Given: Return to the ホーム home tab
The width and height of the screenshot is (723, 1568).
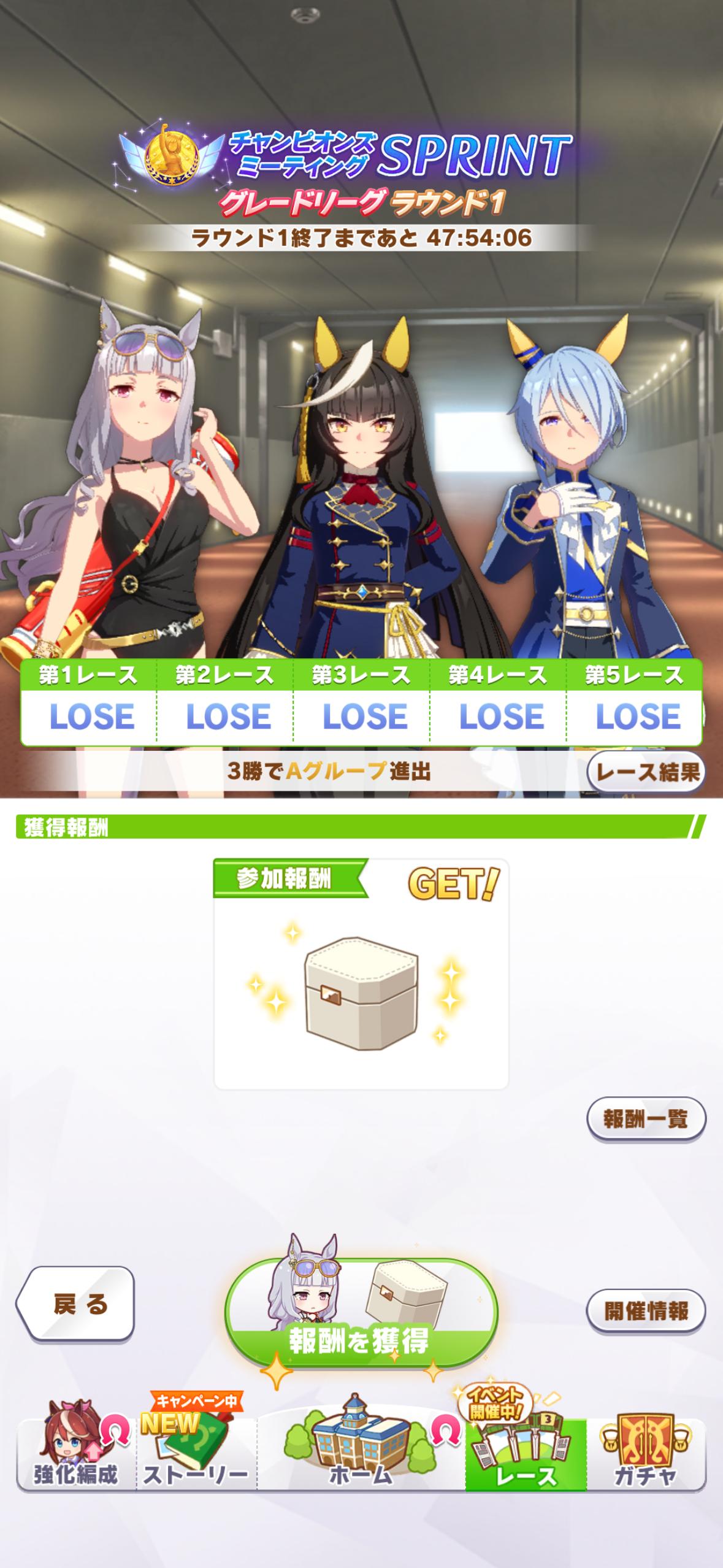Looking at the screenshot, I should pos(361,1455).
